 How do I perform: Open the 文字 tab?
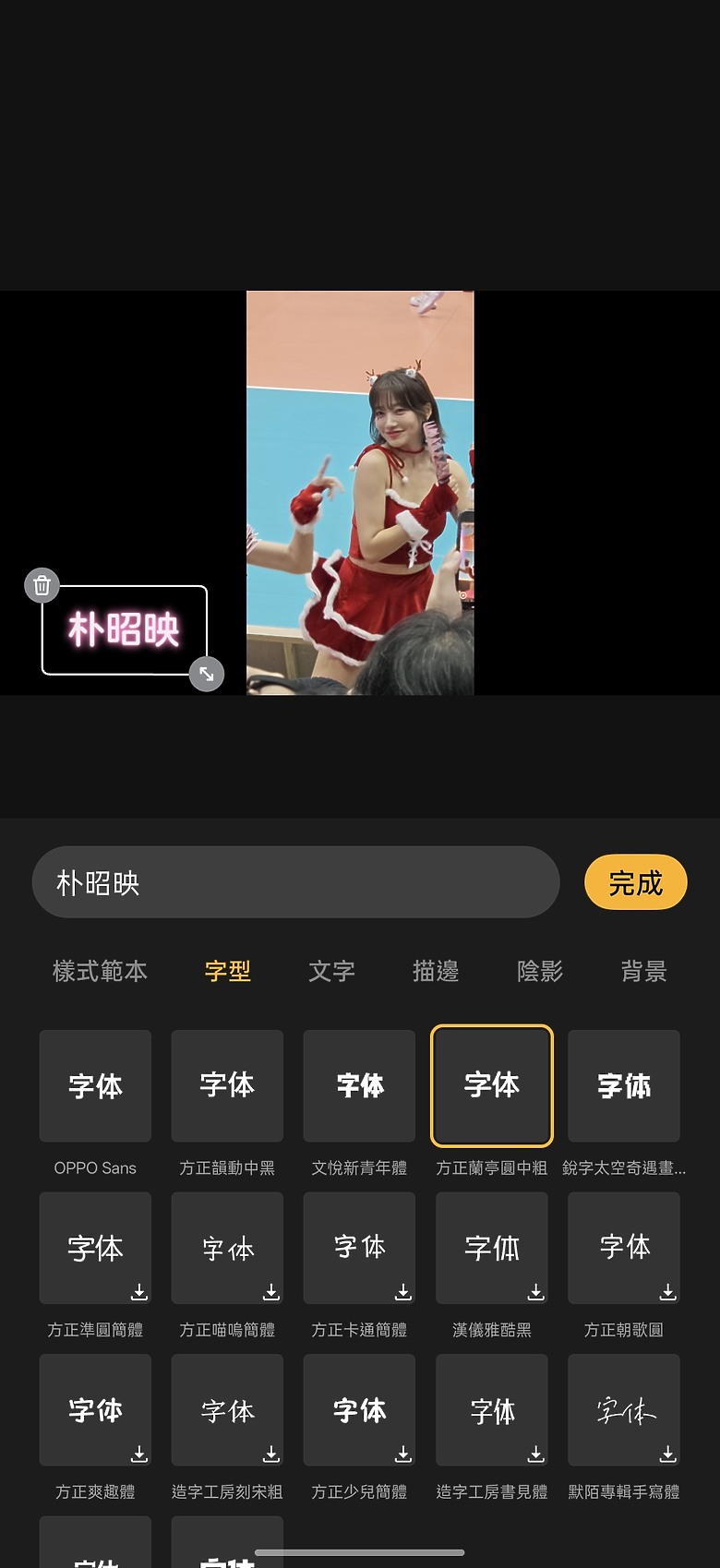click(x=332, y=971)
